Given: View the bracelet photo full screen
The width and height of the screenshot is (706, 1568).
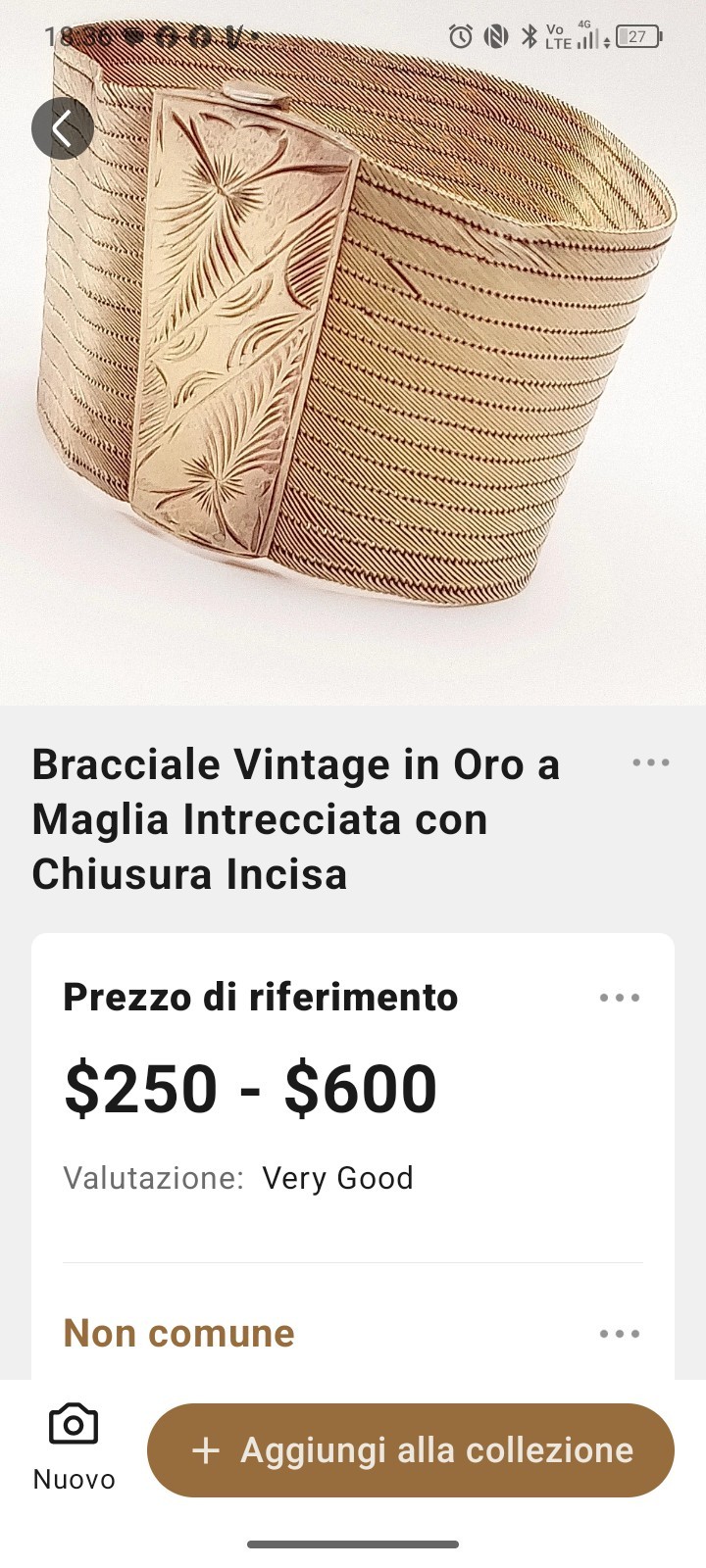Looking at the screenshot, I should pyautogui.click(x=353, y=353).
